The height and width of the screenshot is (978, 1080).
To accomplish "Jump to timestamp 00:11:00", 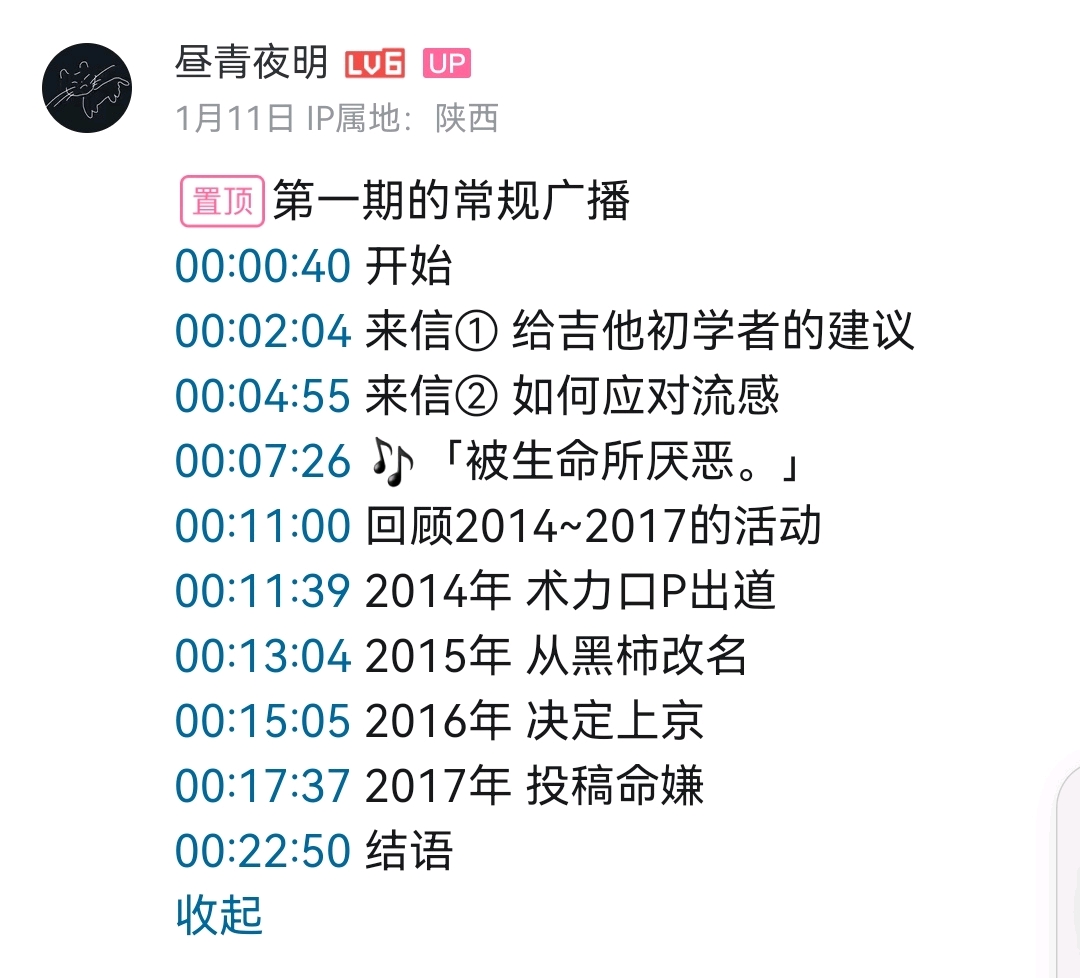I will tap(262, 526).
